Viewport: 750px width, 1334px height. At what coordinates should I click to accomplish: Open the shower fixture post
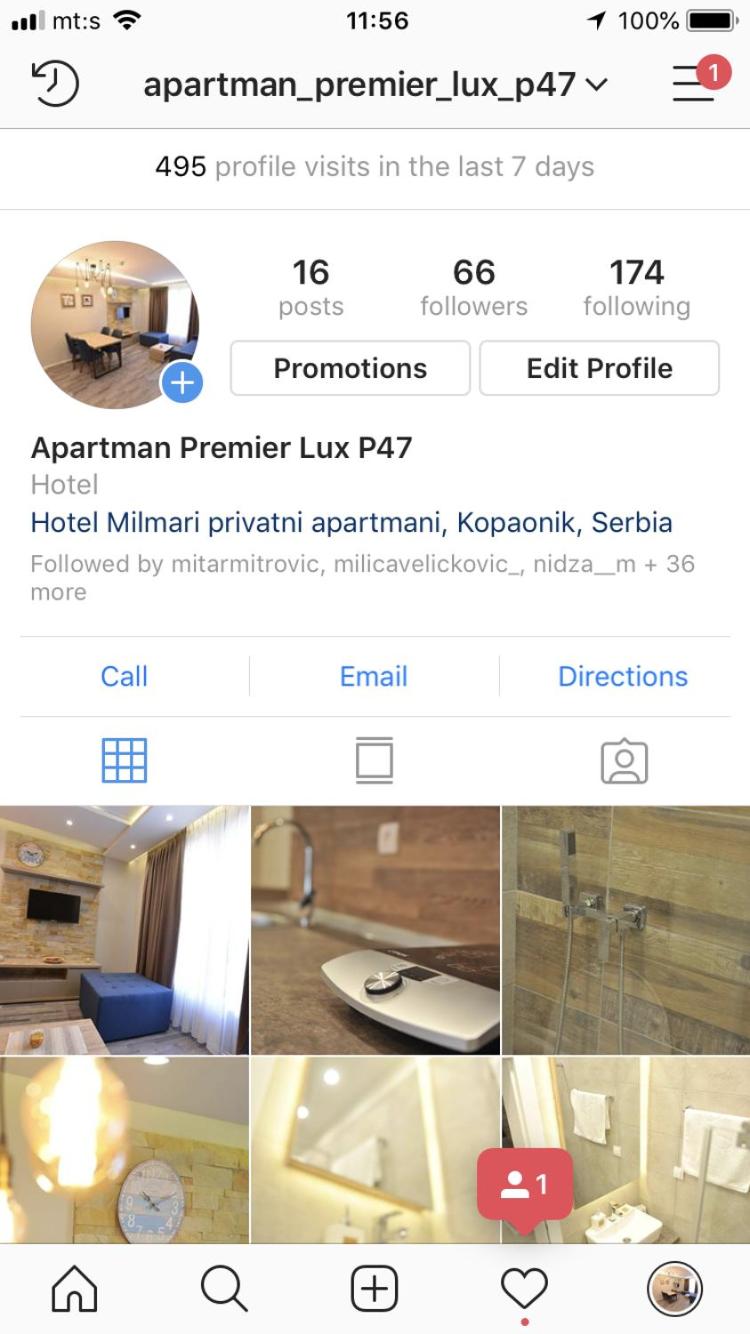click(x=626, y=930)
